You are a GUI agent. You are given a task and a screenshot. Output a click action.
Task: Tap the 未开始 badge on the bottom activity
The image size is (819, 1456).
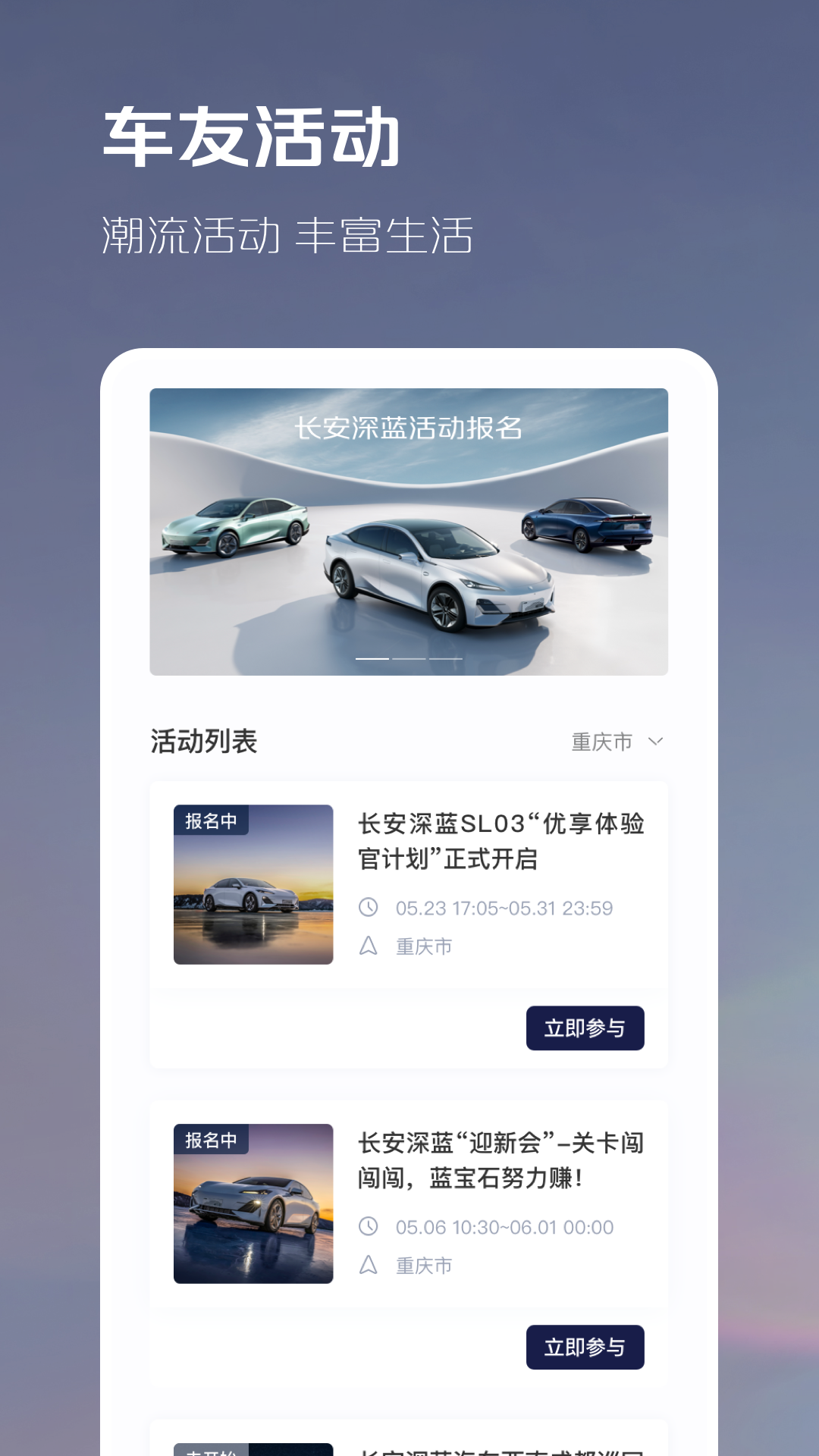213,1448
